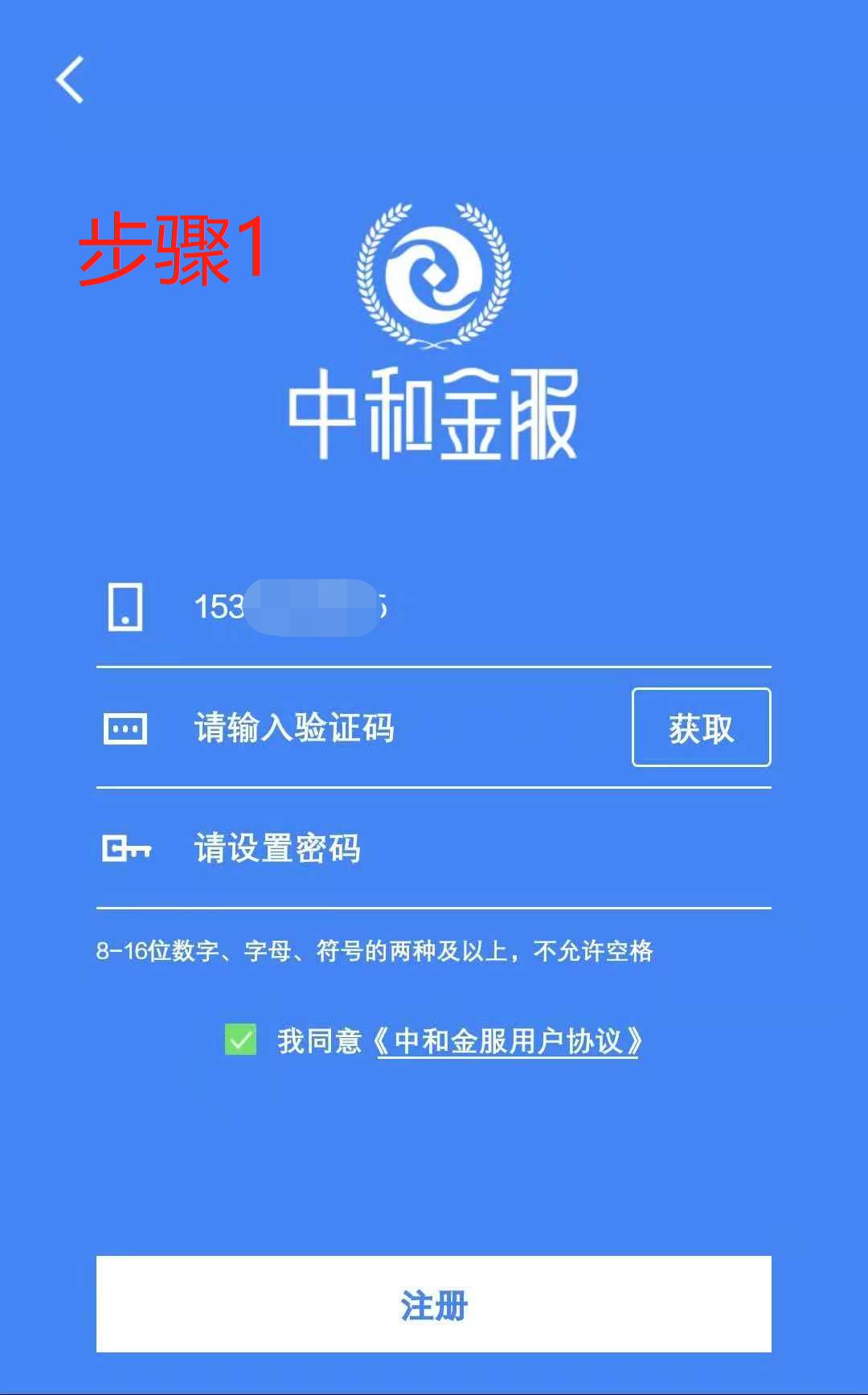Click the 中和金服 logo emblem

434,273
